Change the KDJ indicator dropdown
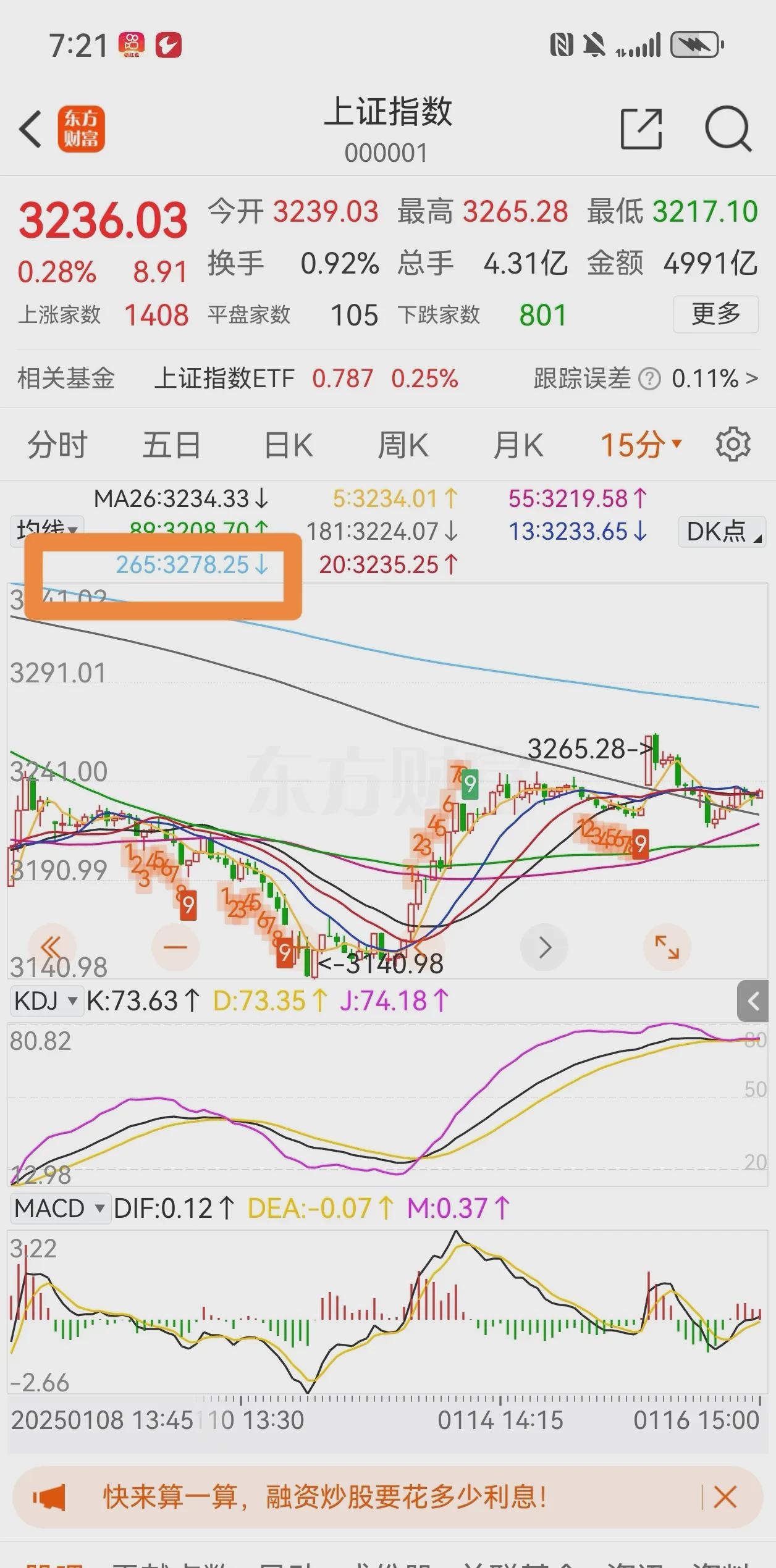 pos(46,1001)
